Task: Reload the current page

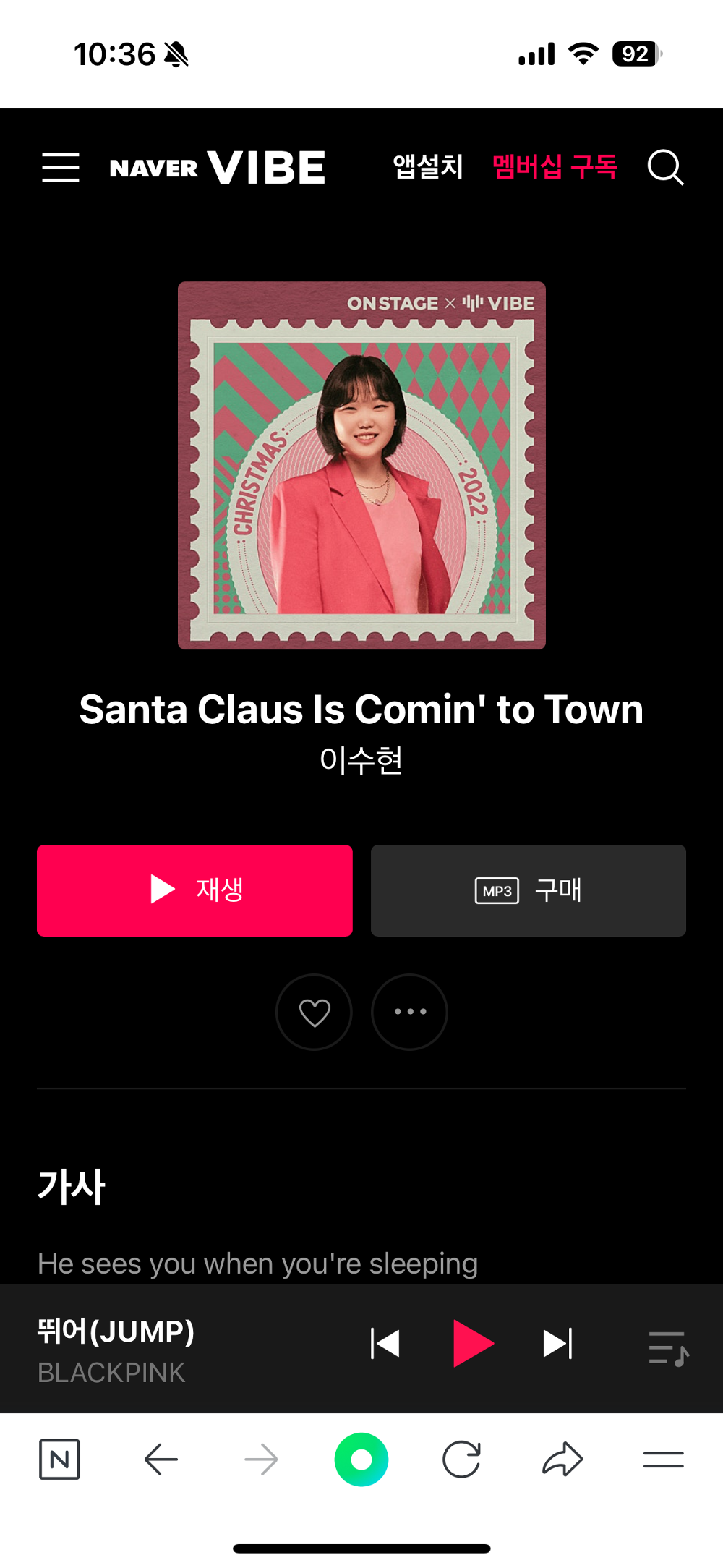Action: 461,1460
